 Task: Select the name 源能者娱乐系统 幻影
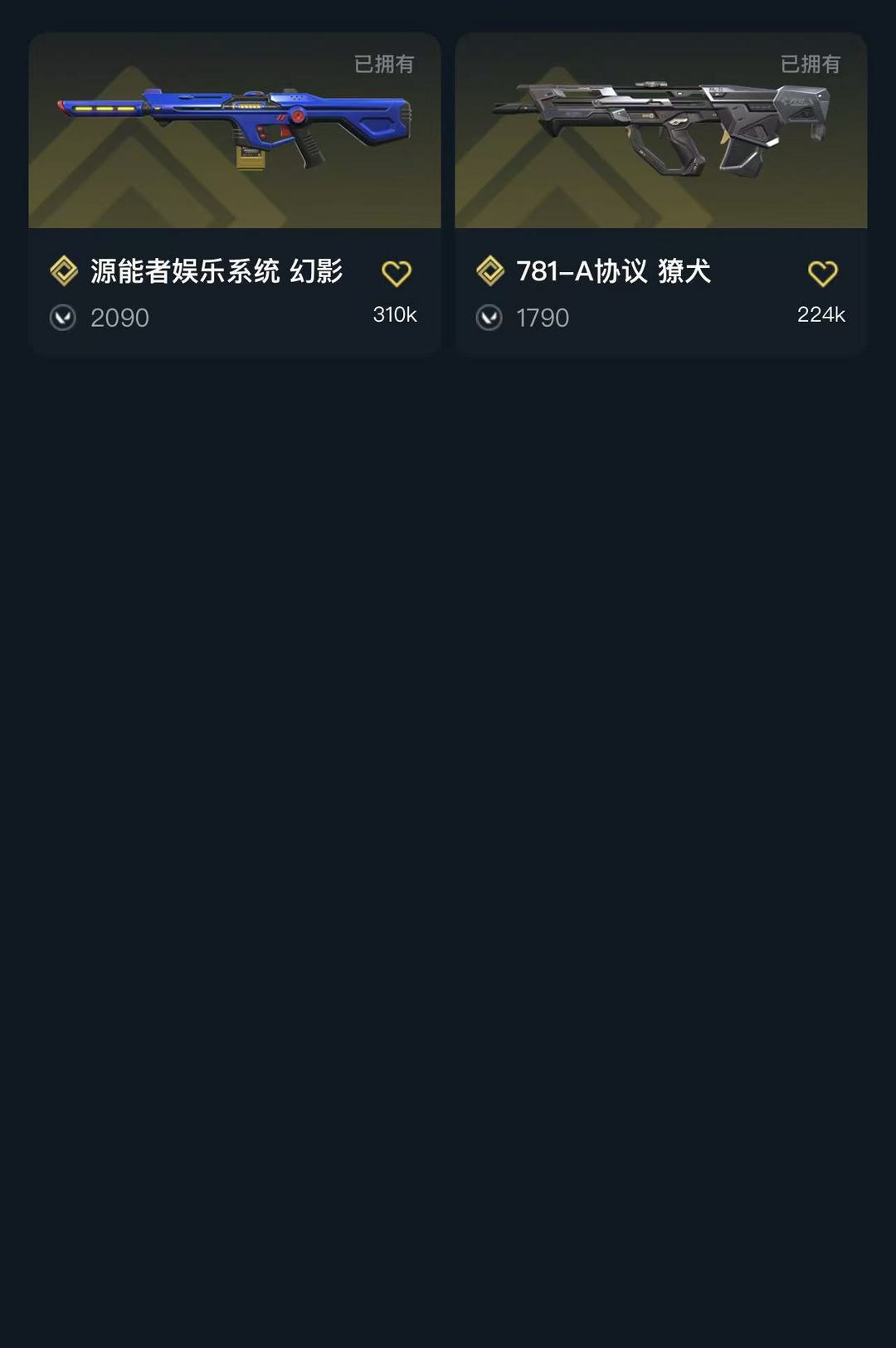click(216, 270)
